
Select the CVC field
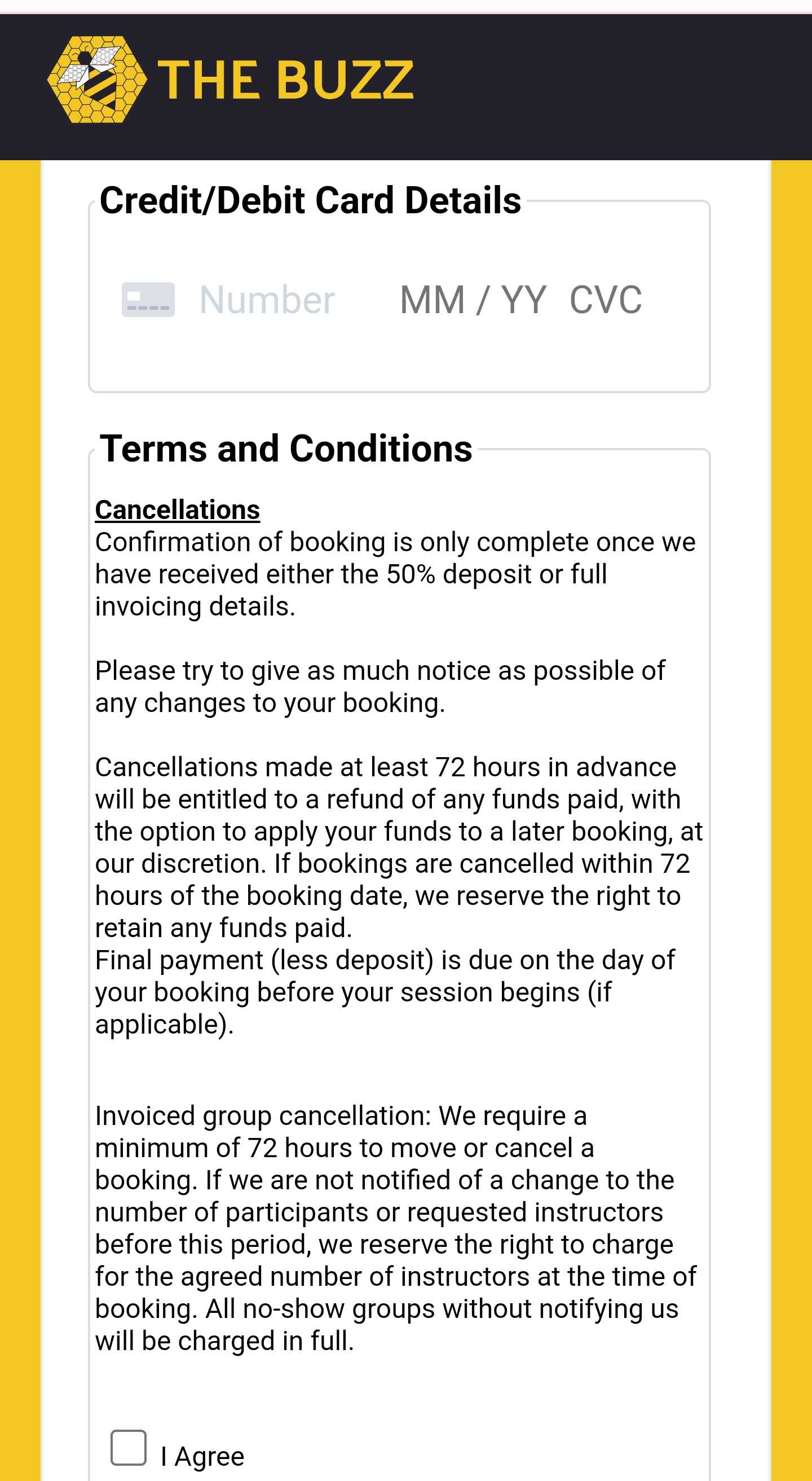click(x=605, y=300)
